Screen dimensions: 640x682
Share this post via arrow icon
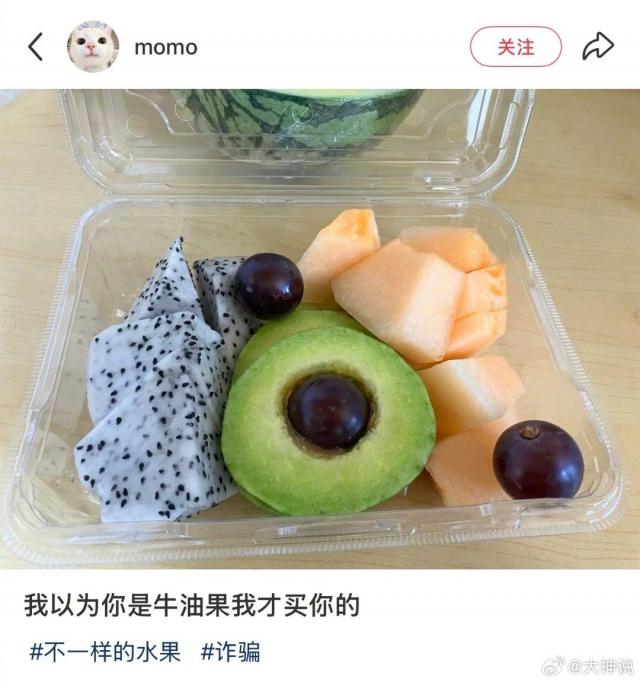click(x=597, y=46)
